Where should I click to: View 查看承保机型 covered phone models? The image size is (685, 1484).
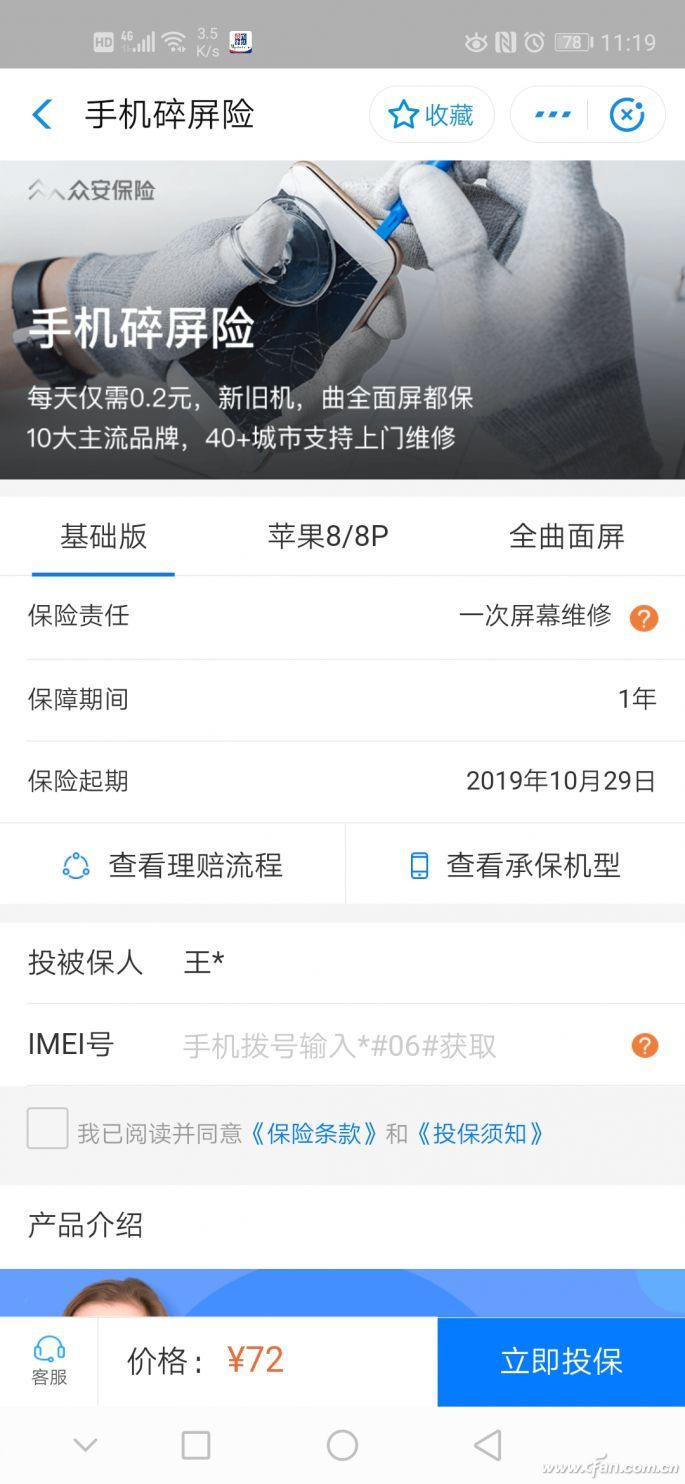pyautogui.click(x=516, y=865)
